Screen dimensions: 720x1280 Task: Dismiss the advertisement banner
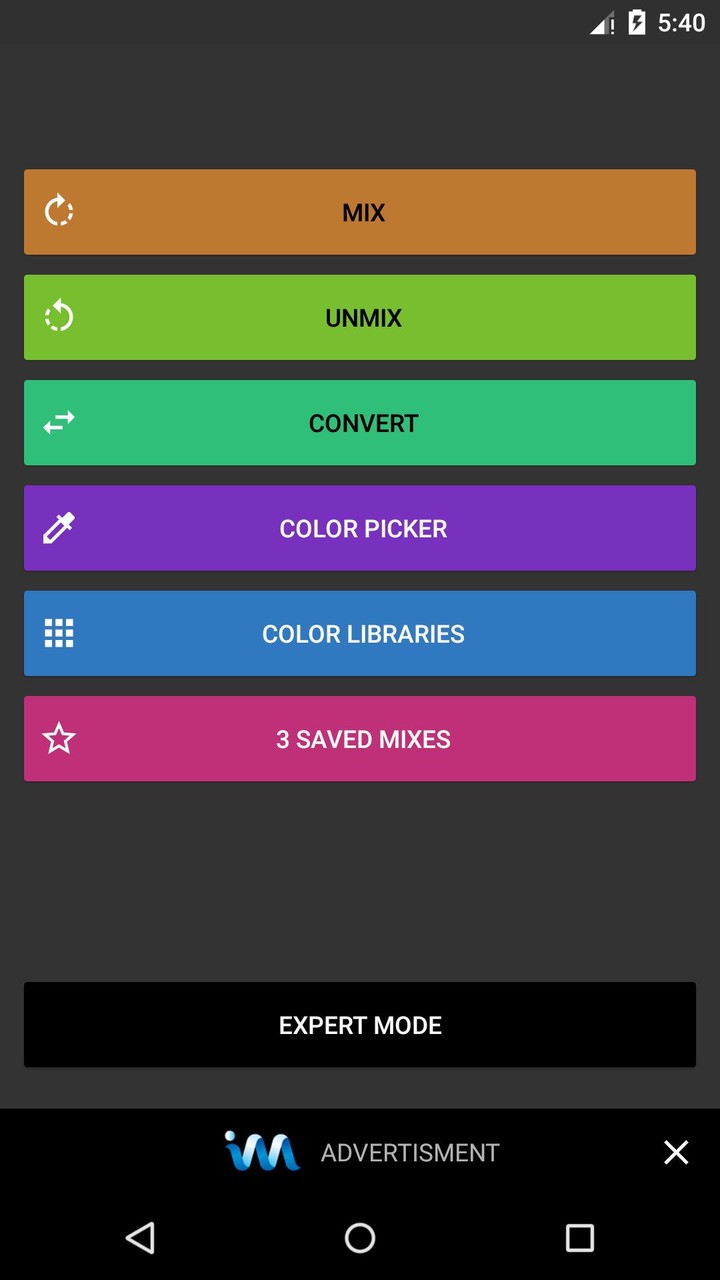point(676,1153)
